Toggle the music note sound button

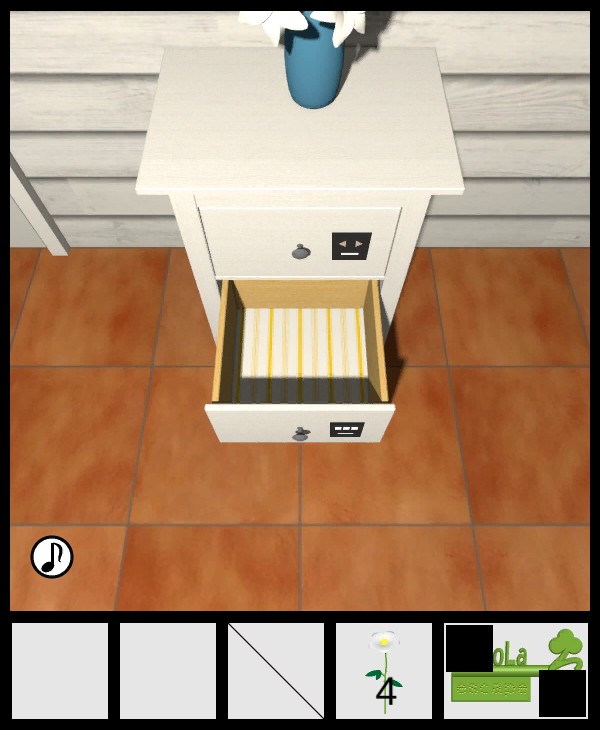click(x=52, y=557)
